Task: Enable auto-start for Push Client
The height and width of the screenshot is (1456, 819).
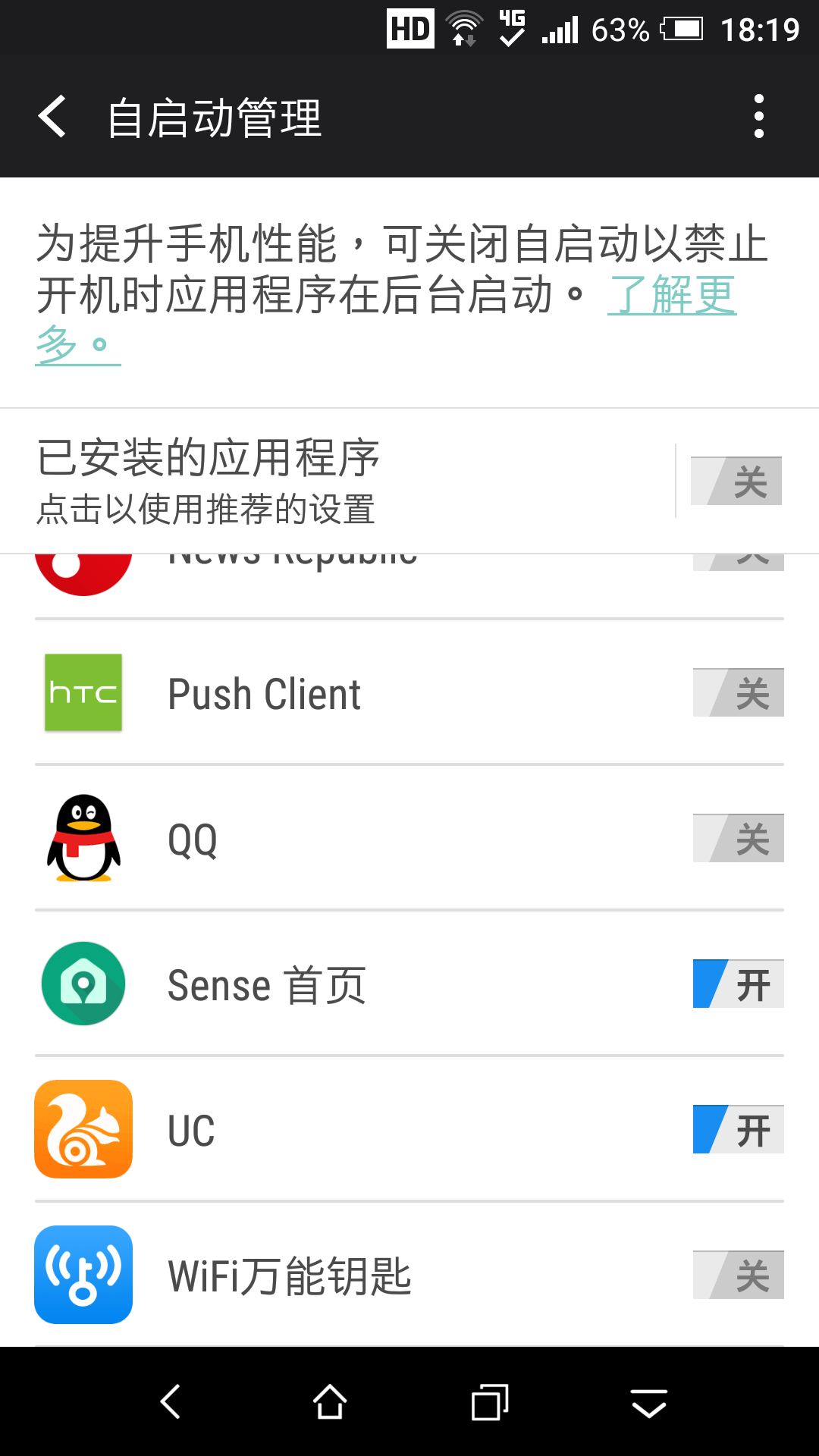Action: (x=738, y=692)
